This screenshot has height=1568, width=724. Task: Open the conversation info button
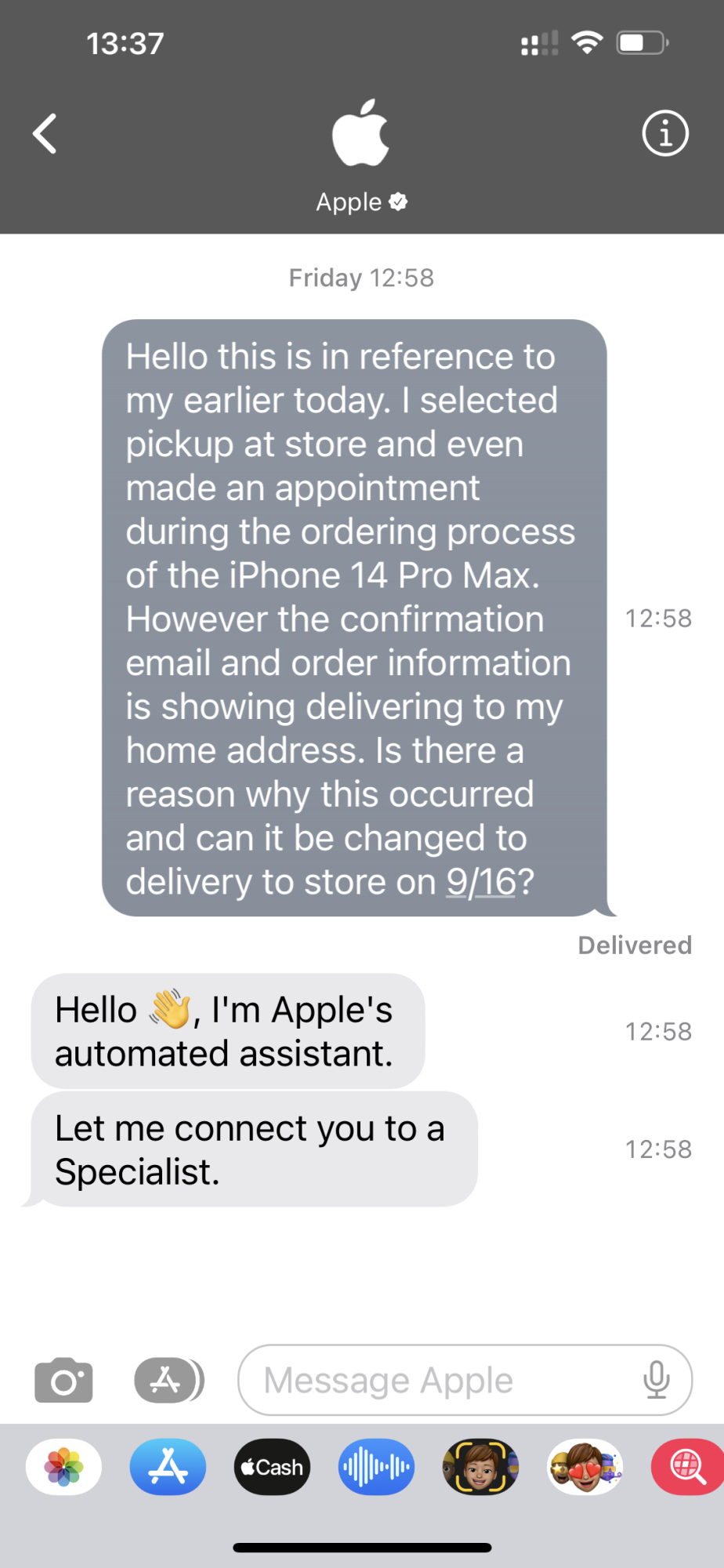pos(664,133)
